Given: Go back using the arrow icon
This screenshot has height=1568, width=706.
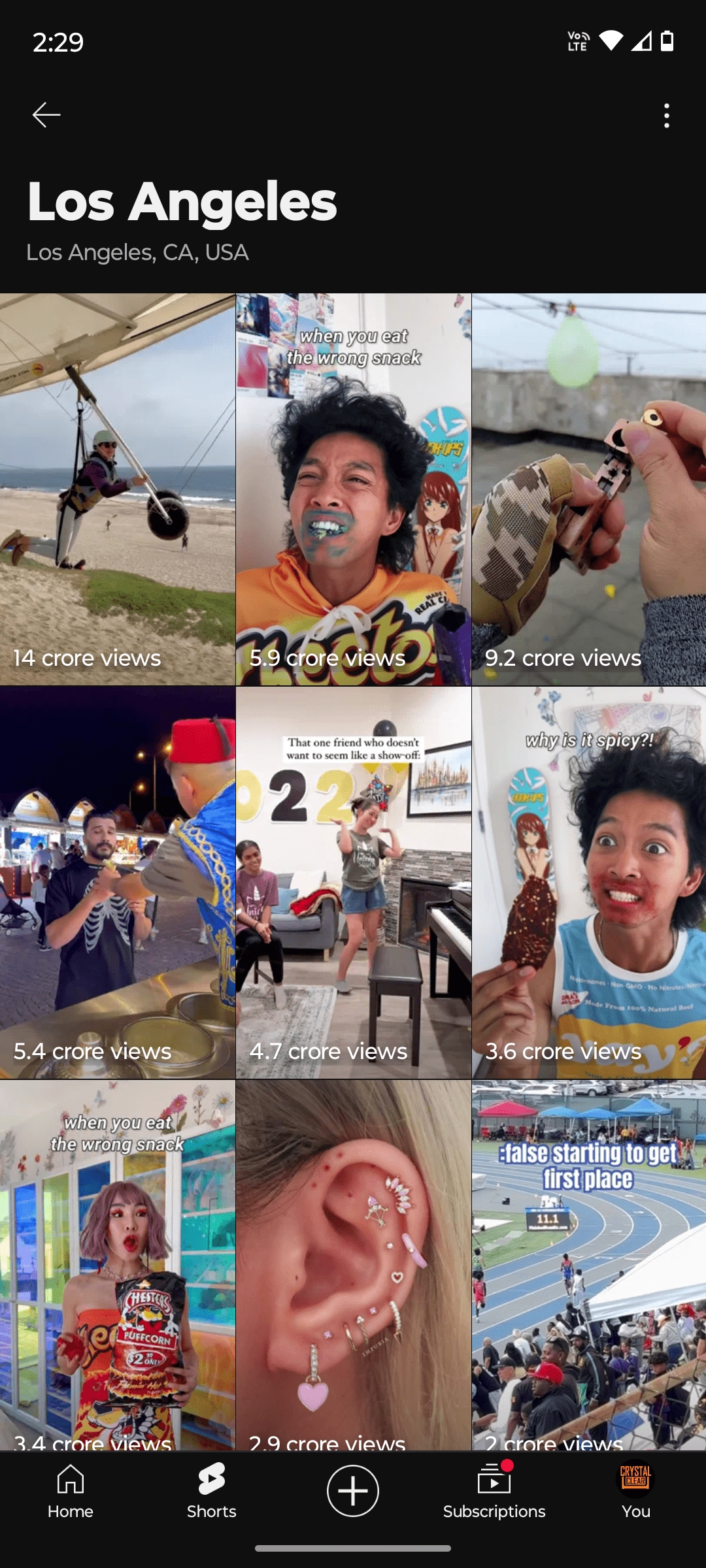Looking at the screenshot, I should click(x=46, y=115).
